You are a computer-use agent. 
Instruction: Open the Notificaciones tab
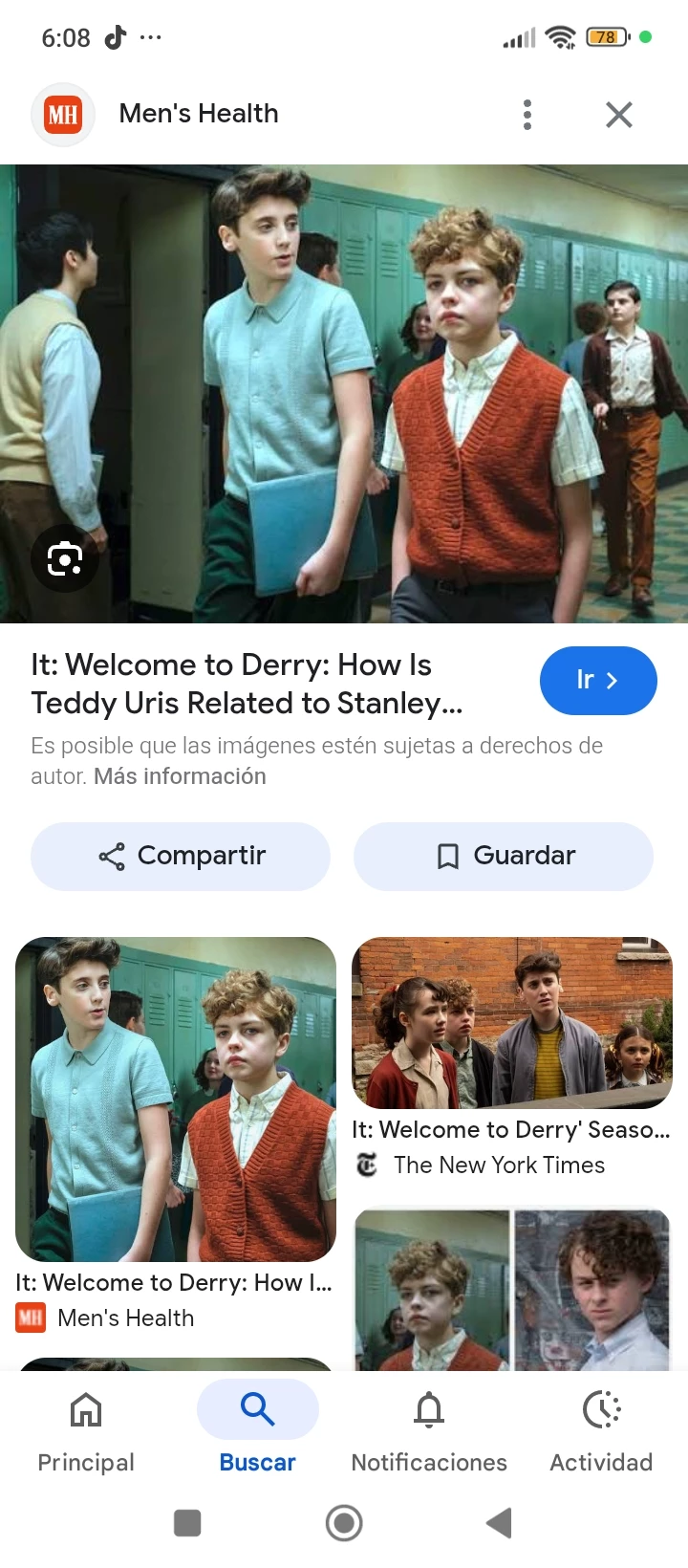tap(429, 1429)
